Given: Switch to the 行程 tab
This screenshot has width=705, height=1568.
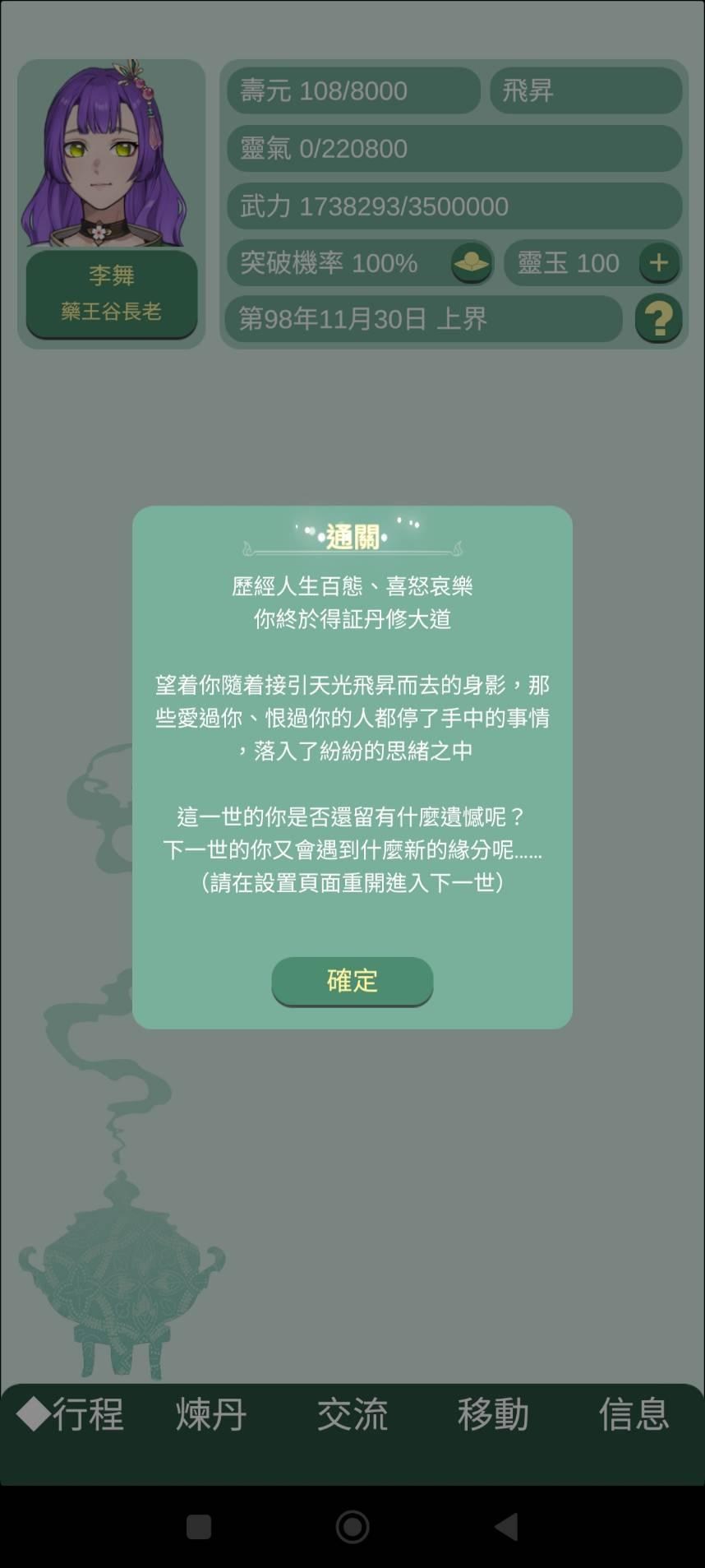Looking at the screenshot, I should coord(71,1414).
